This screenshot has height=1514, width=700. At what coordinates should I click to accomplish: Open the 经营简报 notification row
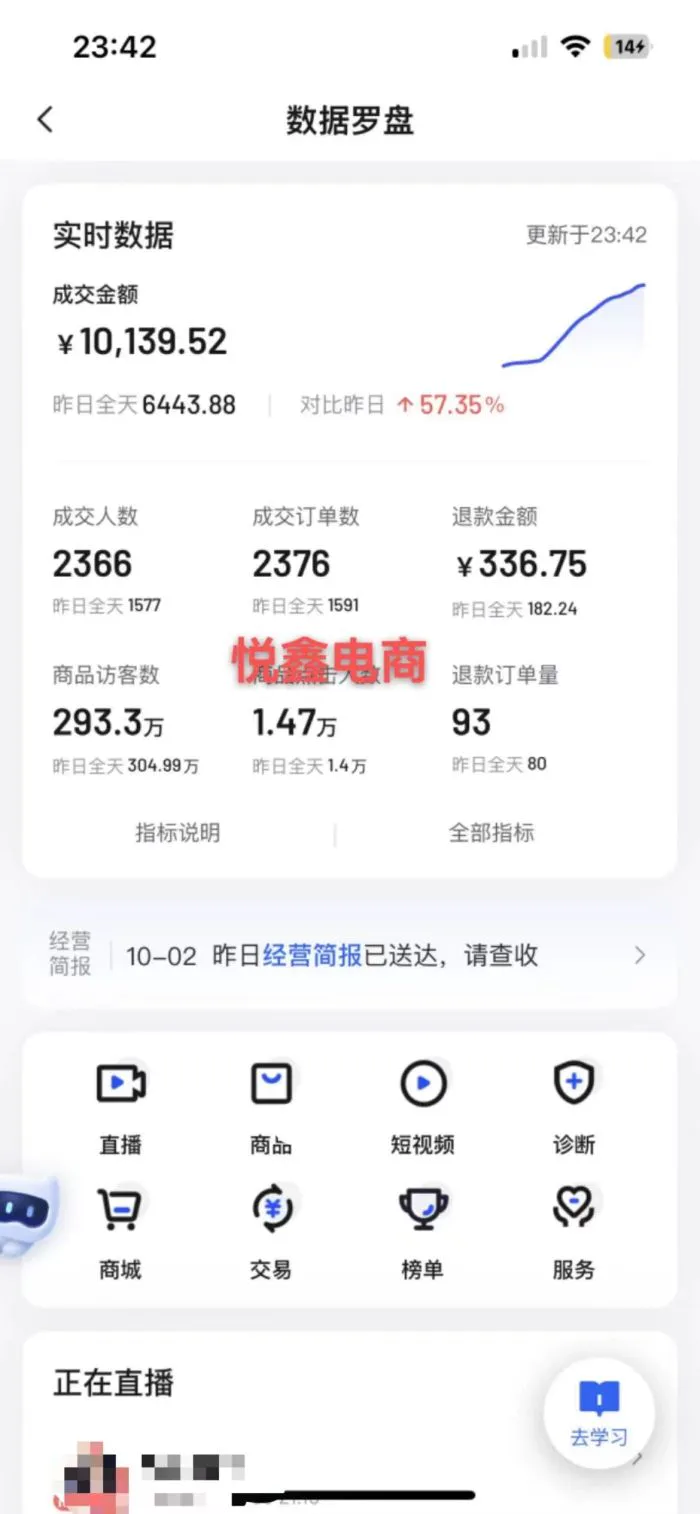tap(350, 955)
